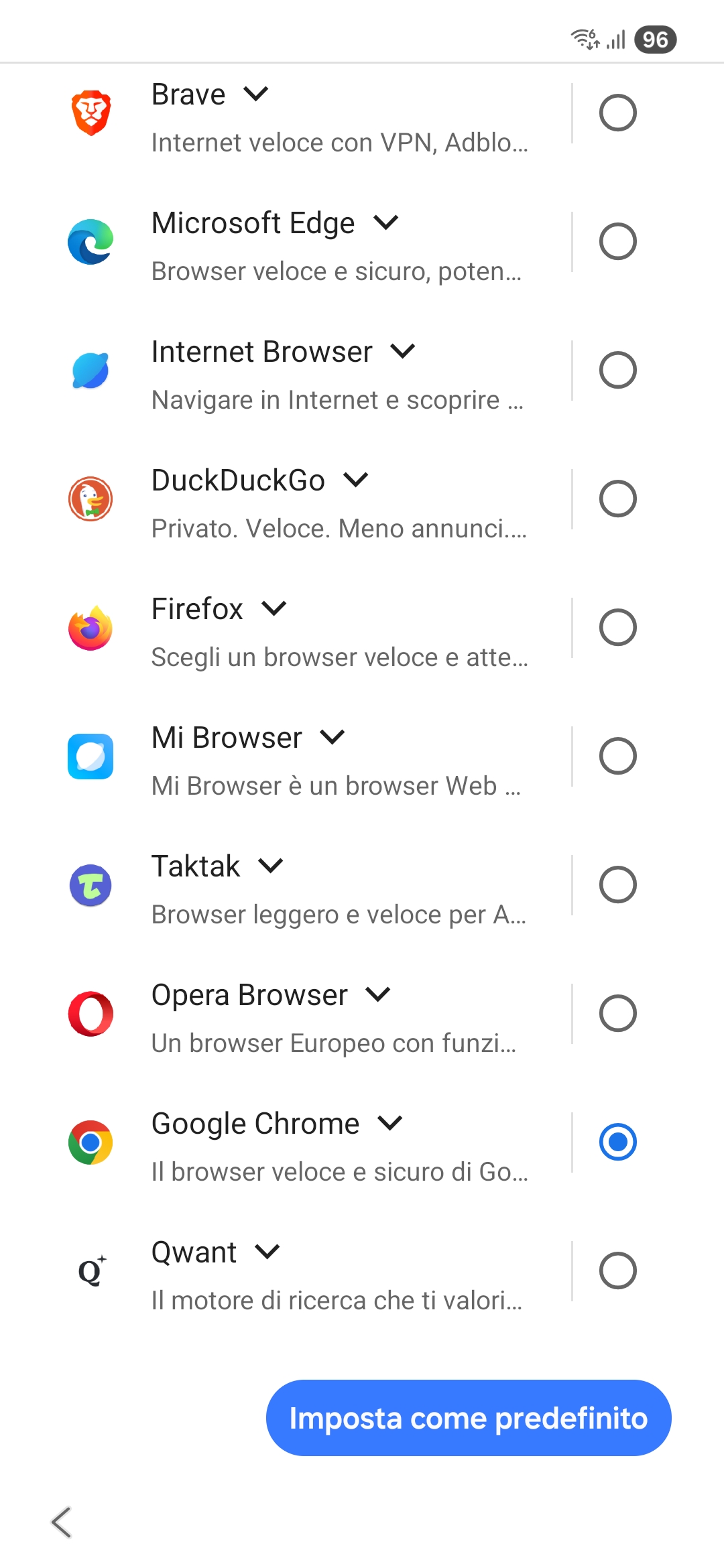724x1568 pixels.
Task: Choose the Mi Browser radio button
Action: (x=617, y=756)
